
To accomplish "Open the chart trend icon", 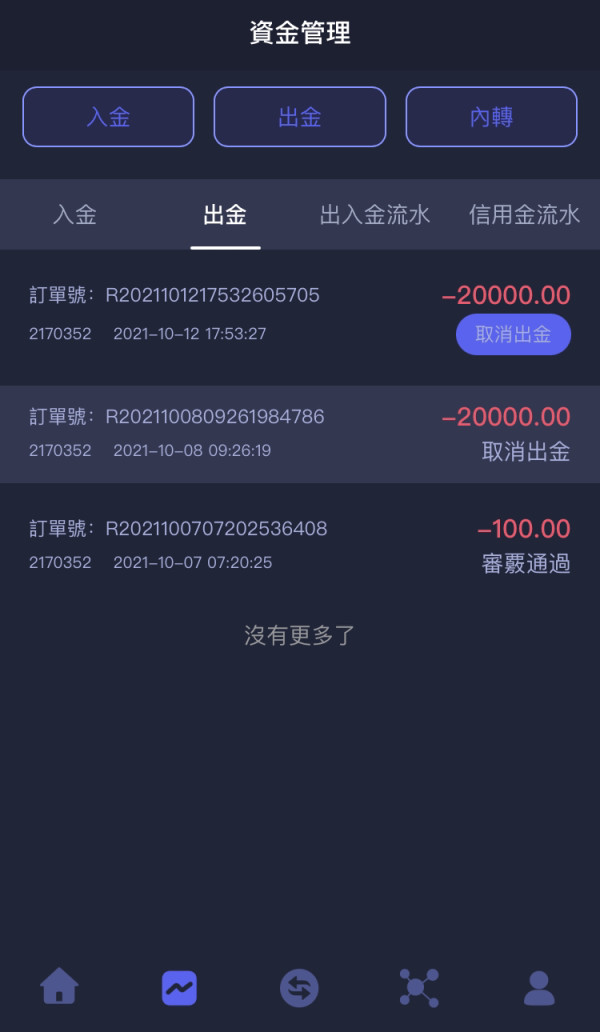I will [x=180, y=988].
